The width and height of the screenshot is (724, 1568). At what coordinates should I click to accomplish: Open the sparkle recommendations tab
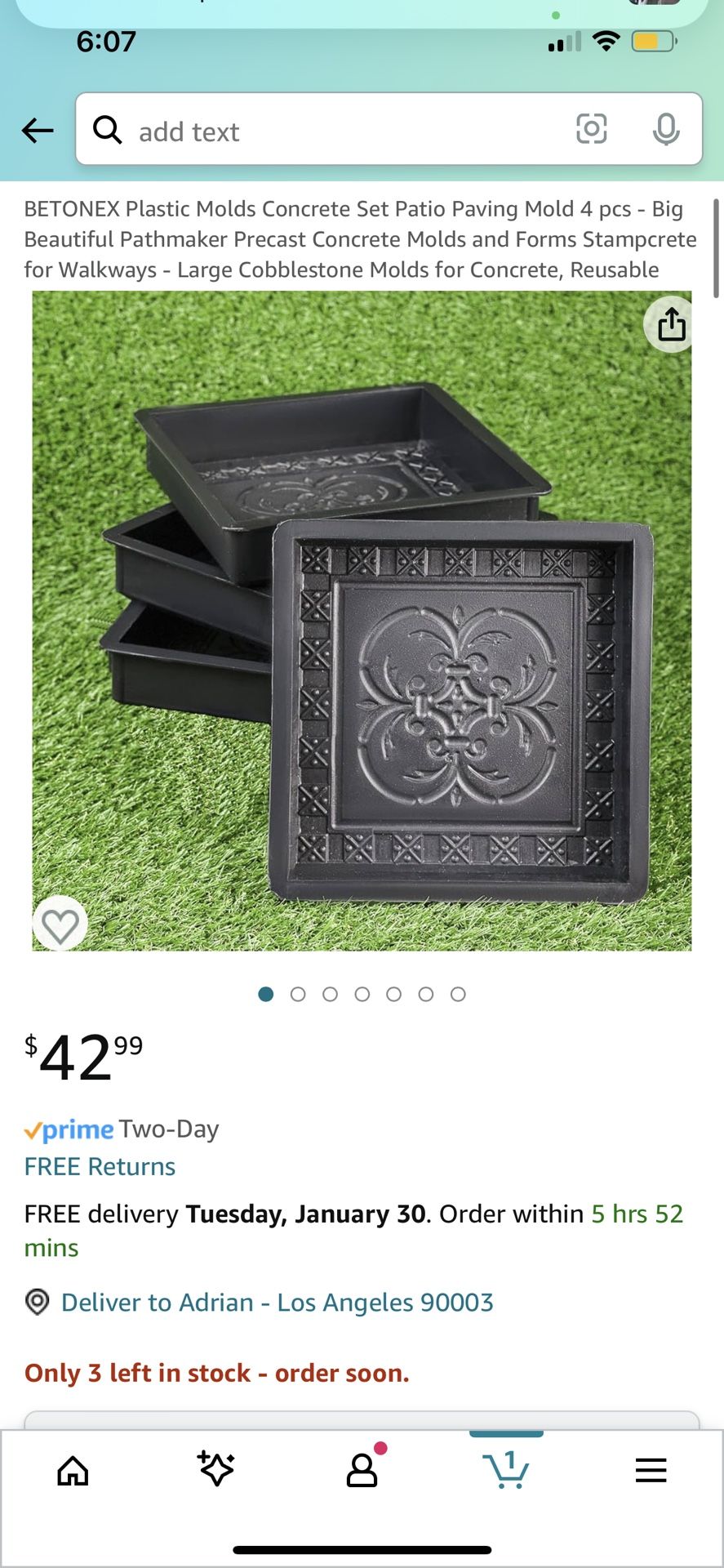coord(216,1469)
